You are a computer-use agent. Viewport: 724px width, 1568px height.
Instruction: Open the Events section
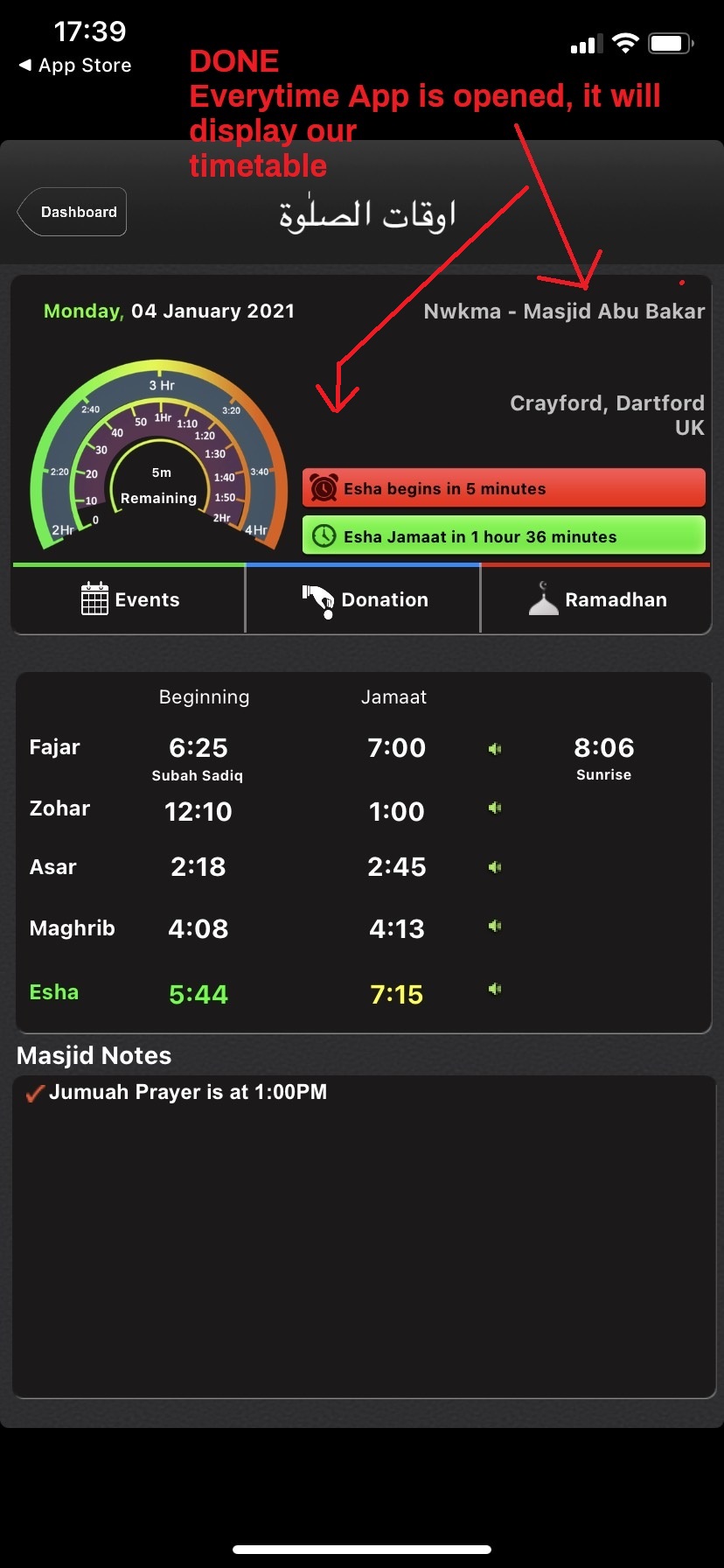pyautogui.click(x=129, y=600)
